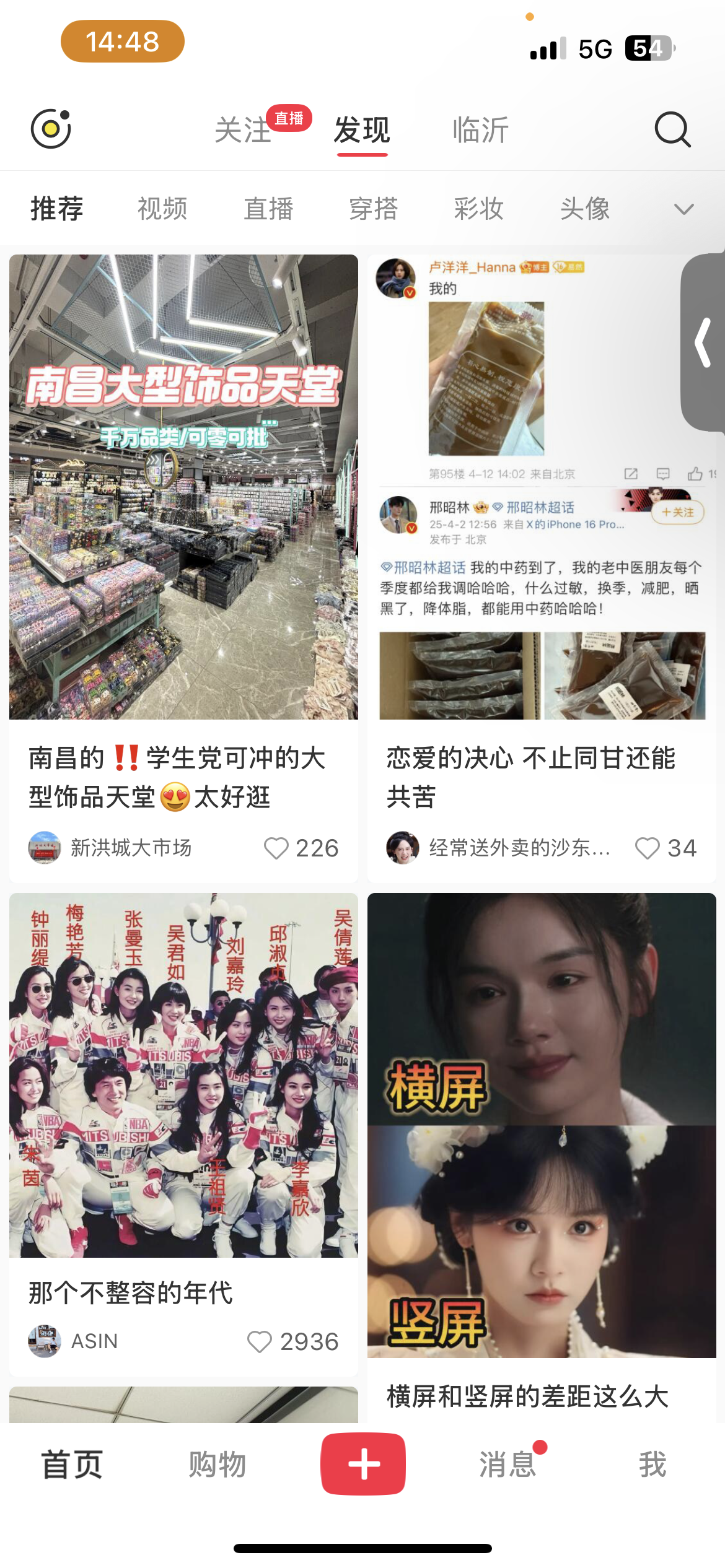Open 购物 shopping from the bottom bar
Viewport: 725px width, 1568px height.
click(217, 1464)
